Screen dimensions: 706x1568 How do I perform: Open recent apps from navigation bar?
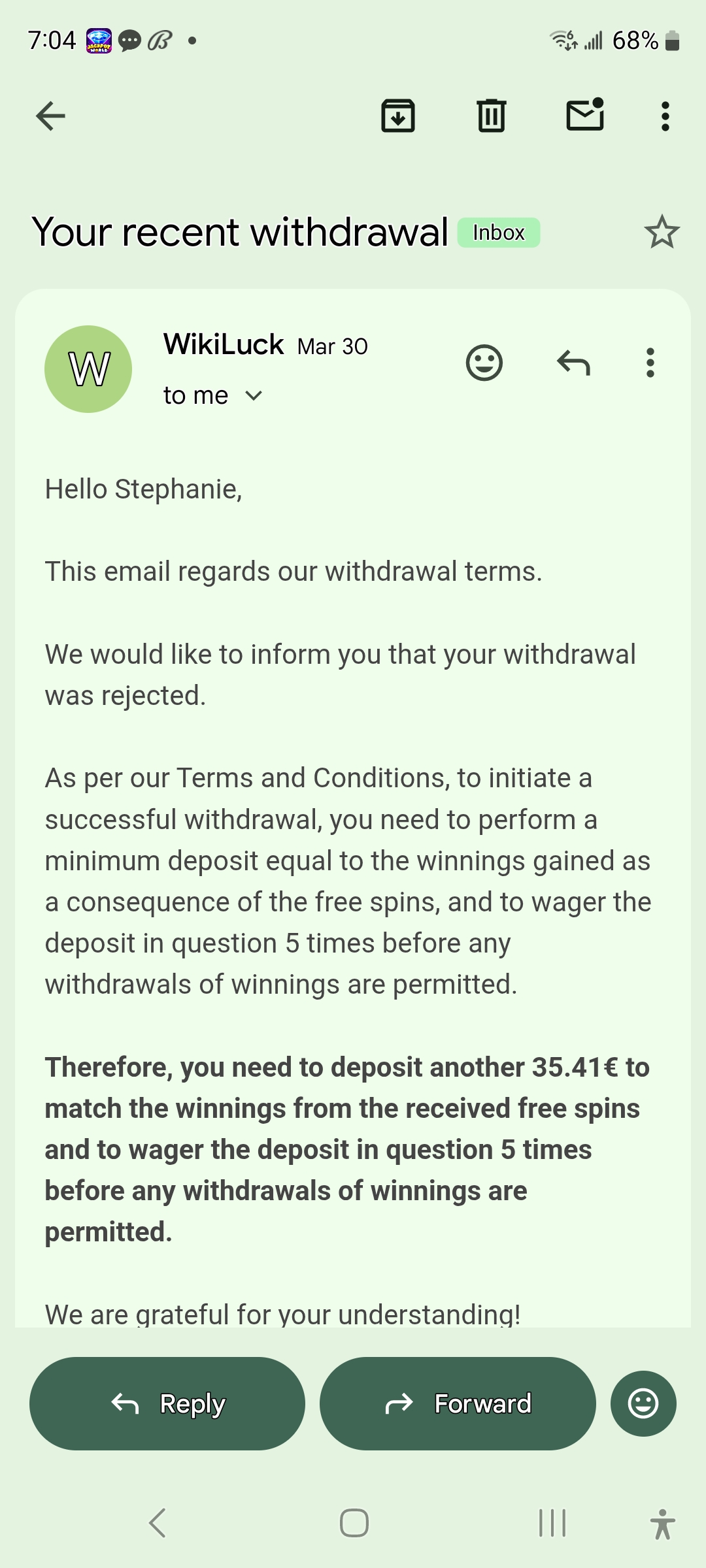click(x=552, y=1523)
